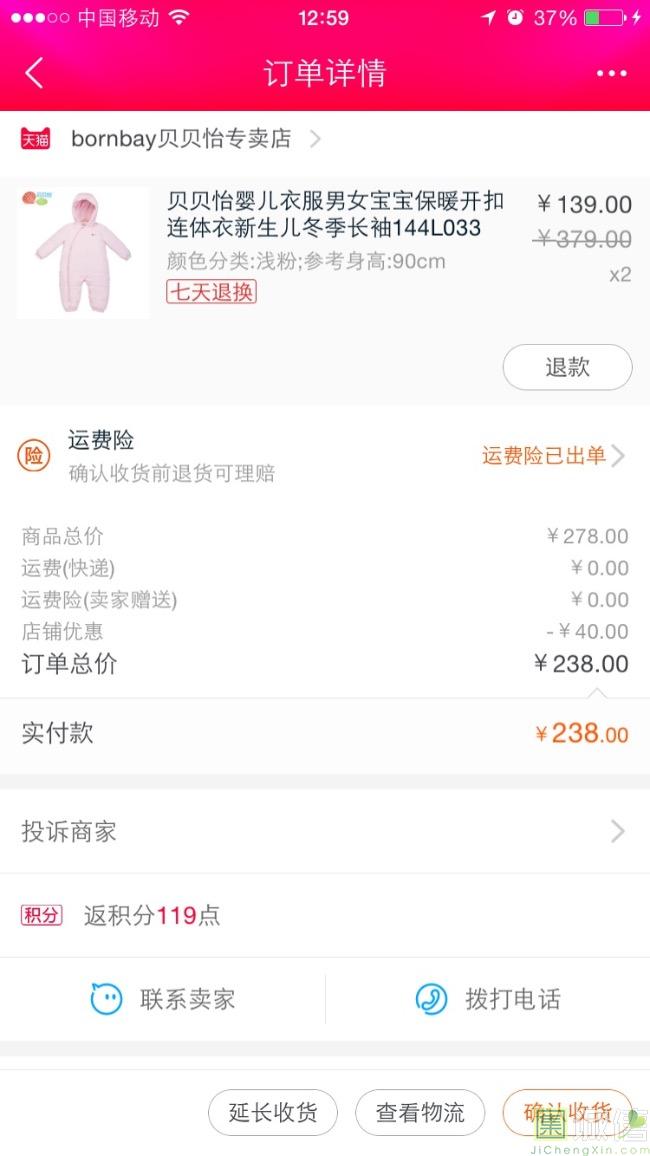This screenshot has height=1156, width=650.
Task: Open 投诉商家 complaint row
Action: click(324, 831)
